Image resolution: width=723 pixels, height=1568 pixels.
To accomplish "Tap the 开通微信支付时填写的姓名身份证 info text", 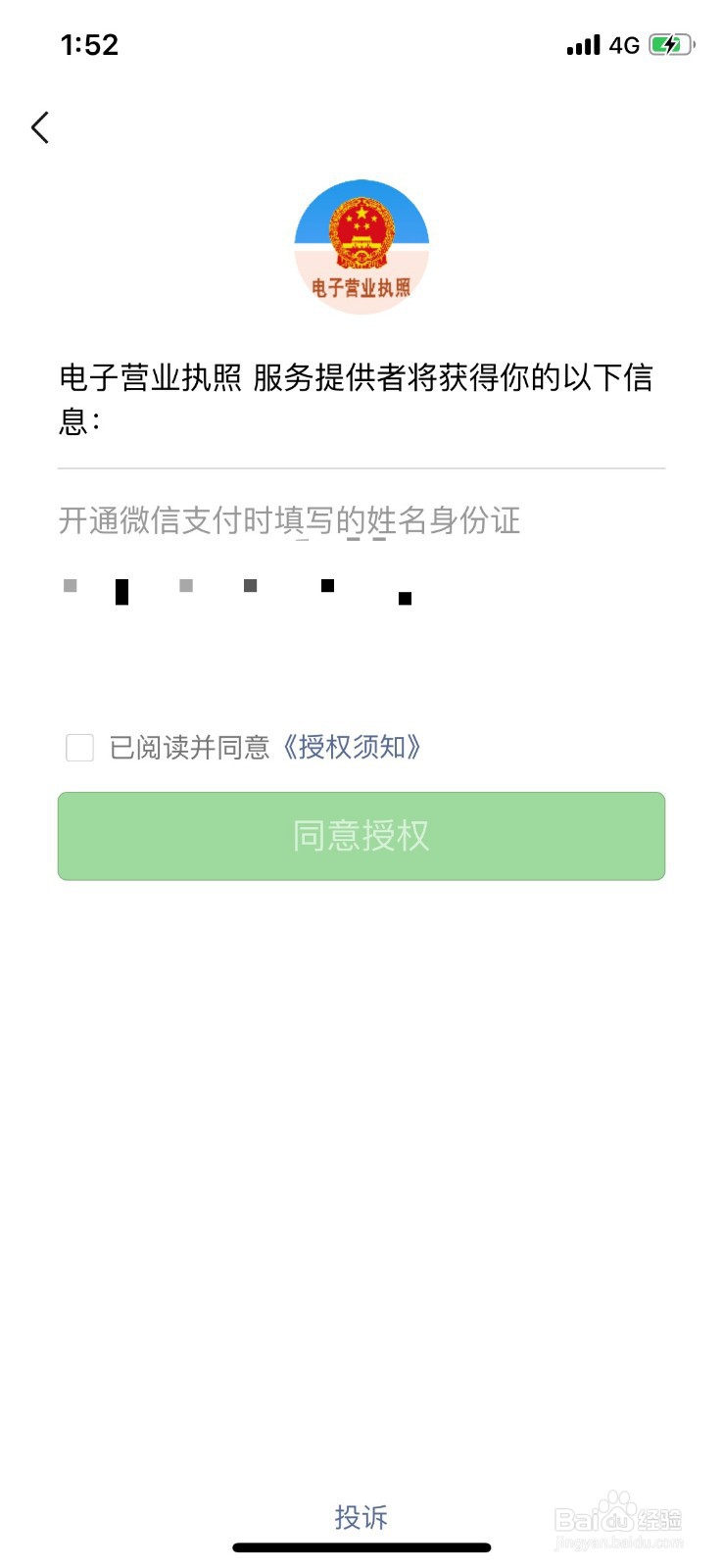I will (289, 522).
